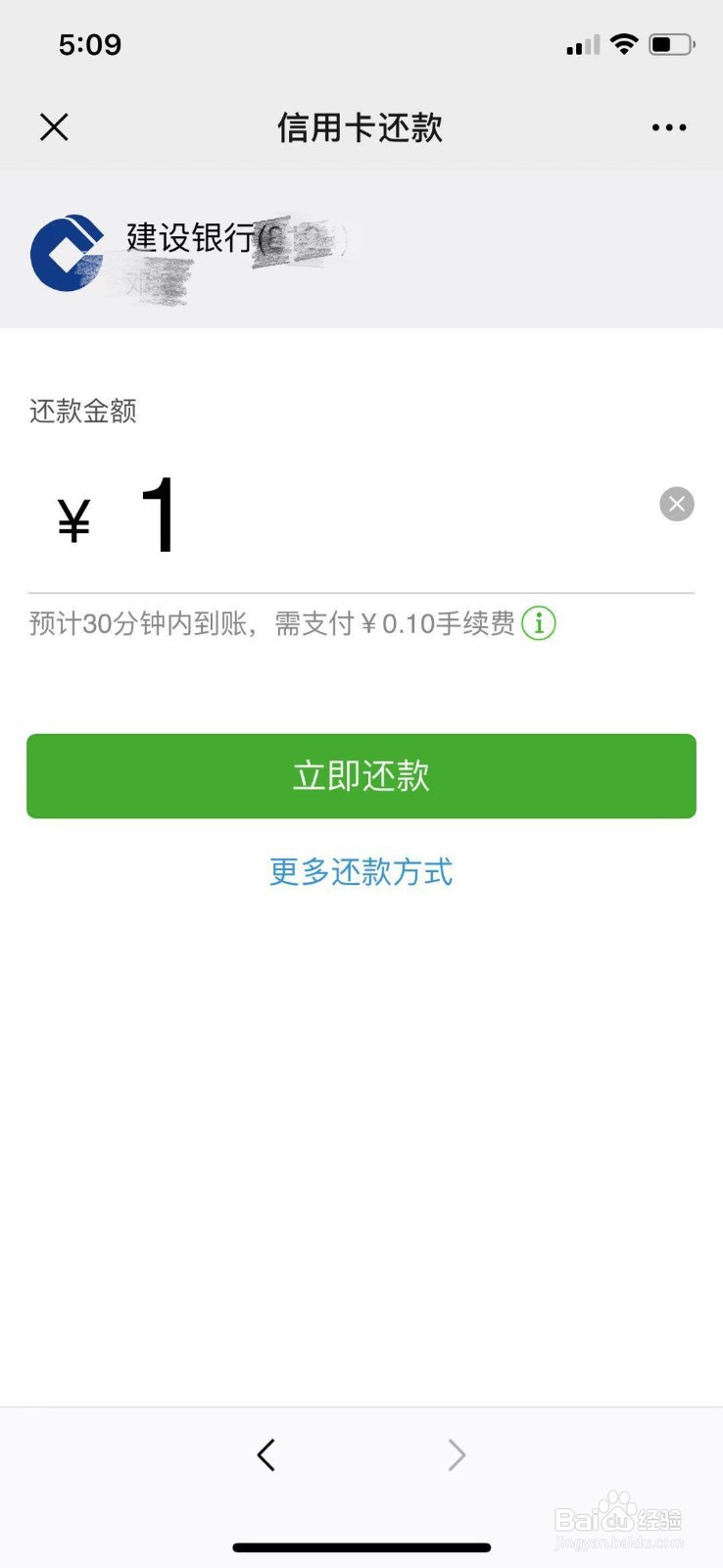723x1568 pixels.
Task: Open 更多还款方式 for more repayment methods
Action: coord(361,872)
